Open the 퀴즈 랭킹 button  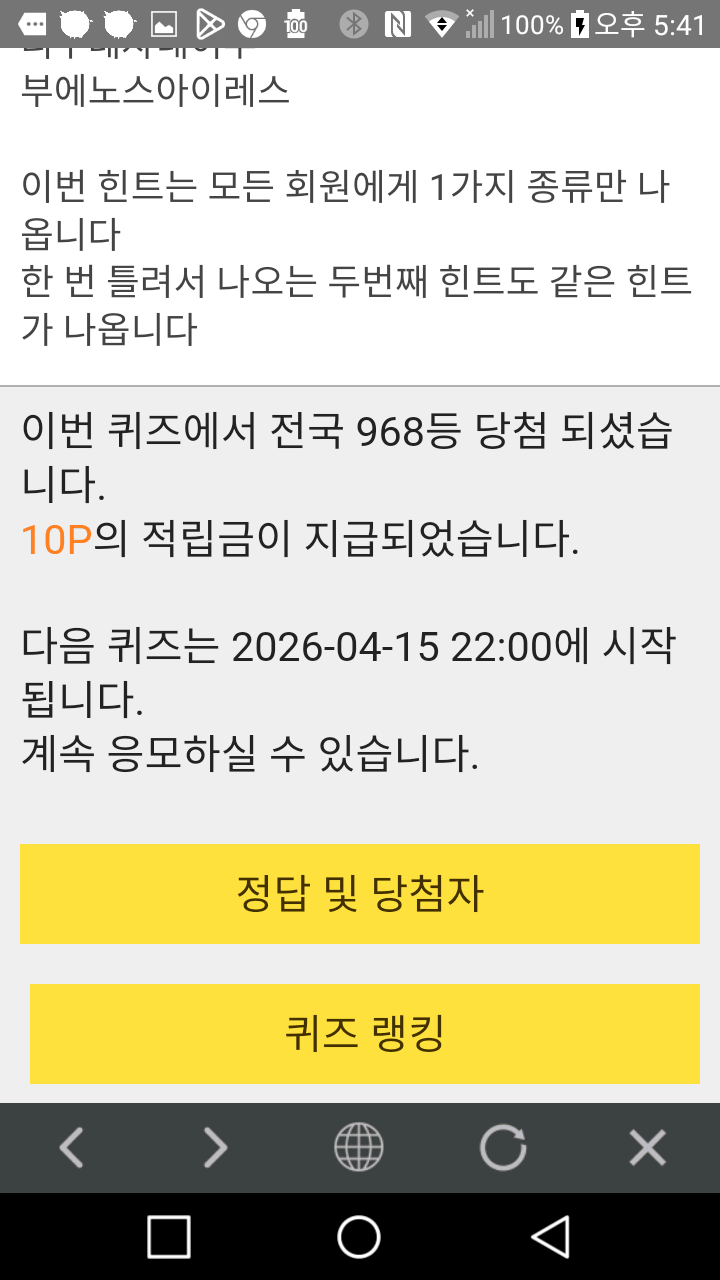364,1033
